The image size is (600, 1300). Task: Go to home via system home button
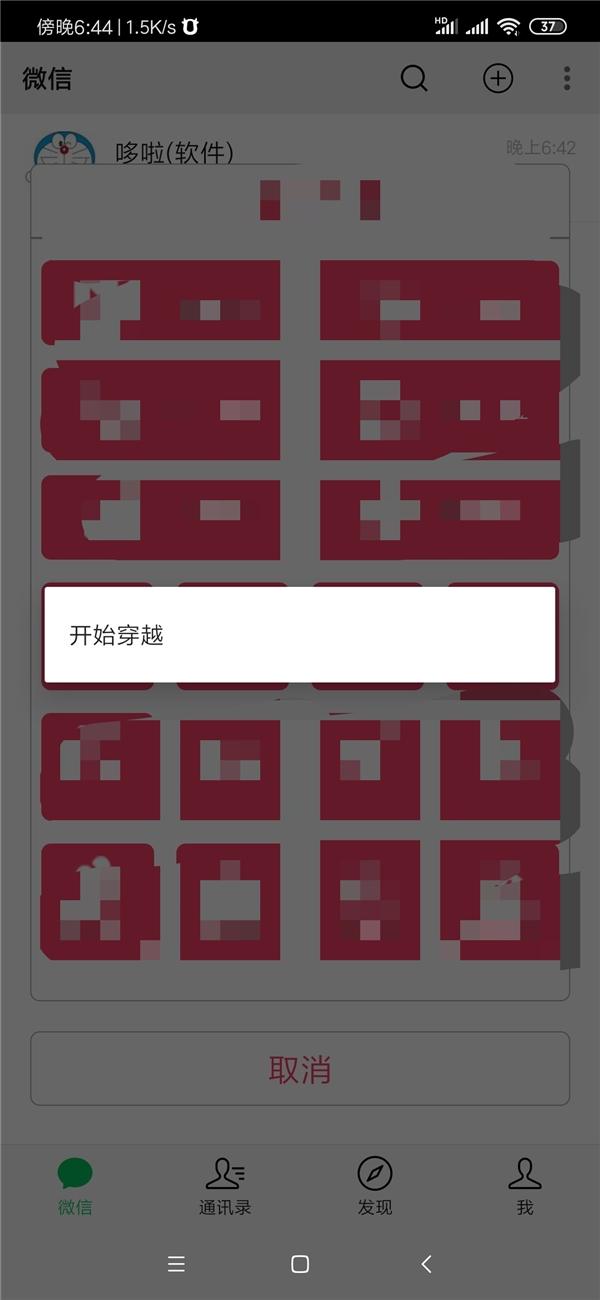300,1264
